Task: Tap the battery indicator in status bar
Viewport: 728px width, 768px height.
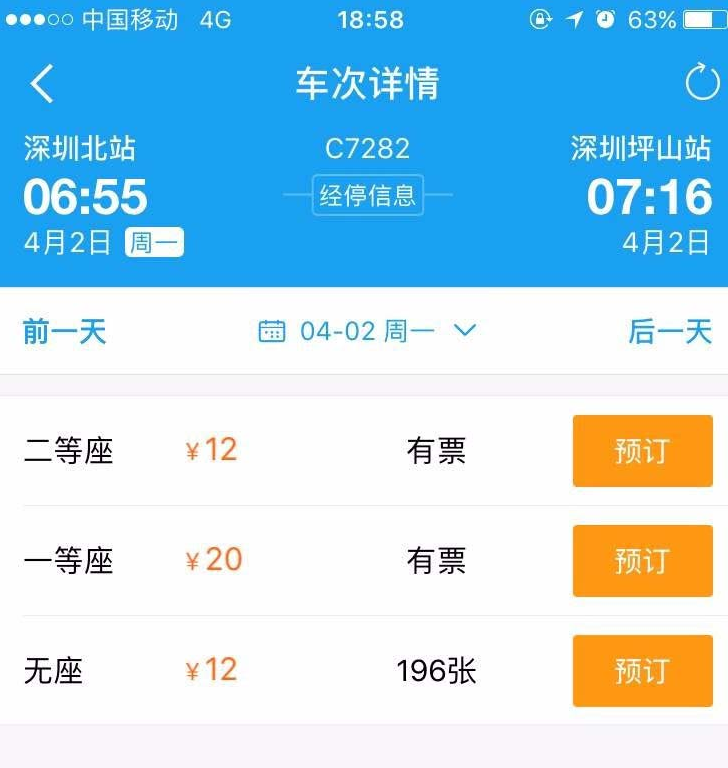Action: (x=698, y=17)
